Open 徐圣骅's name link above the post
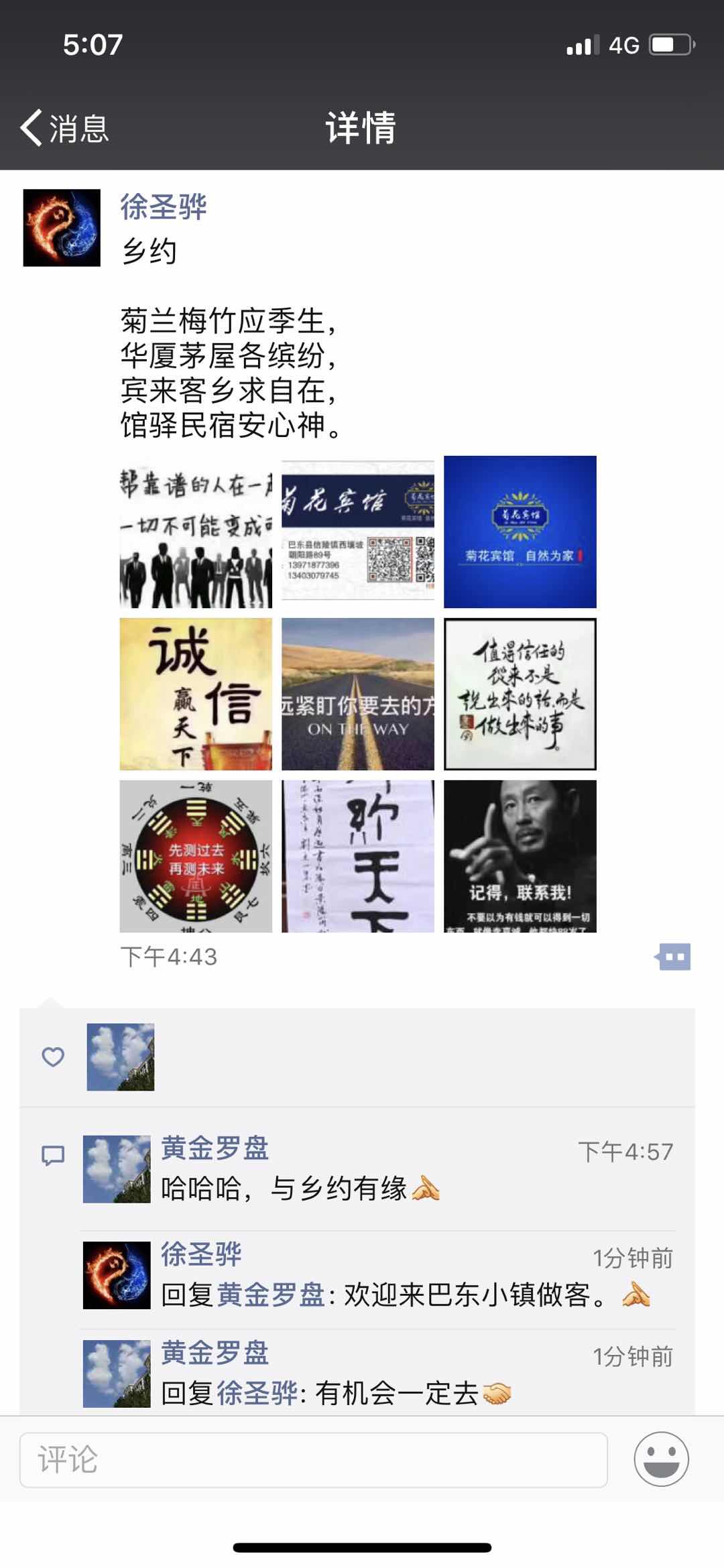The image size is (724, 1568). (x=164, y=206)
